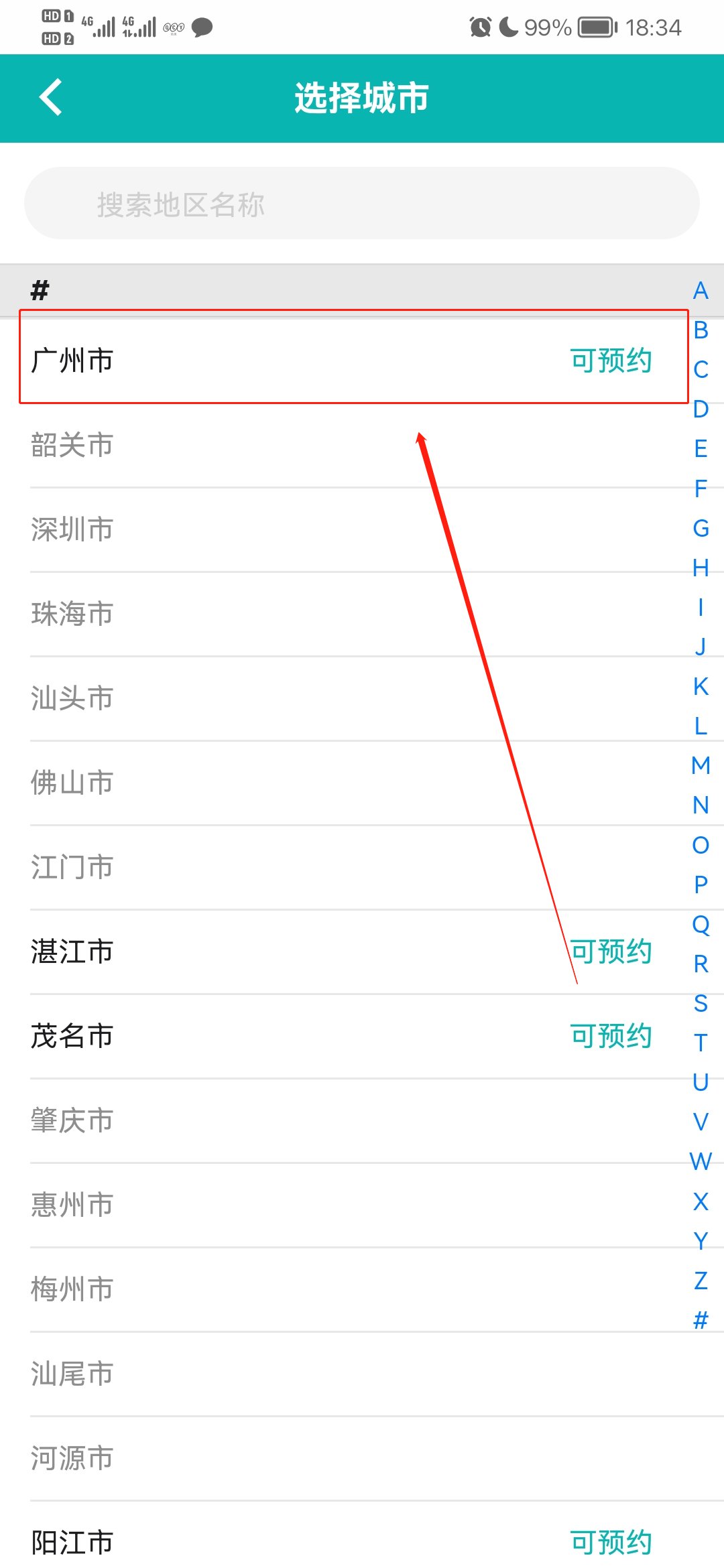The image size is (724, 1568).
Task: Click 可预约 next to 茂名市
Action: tap(611, 1036)
